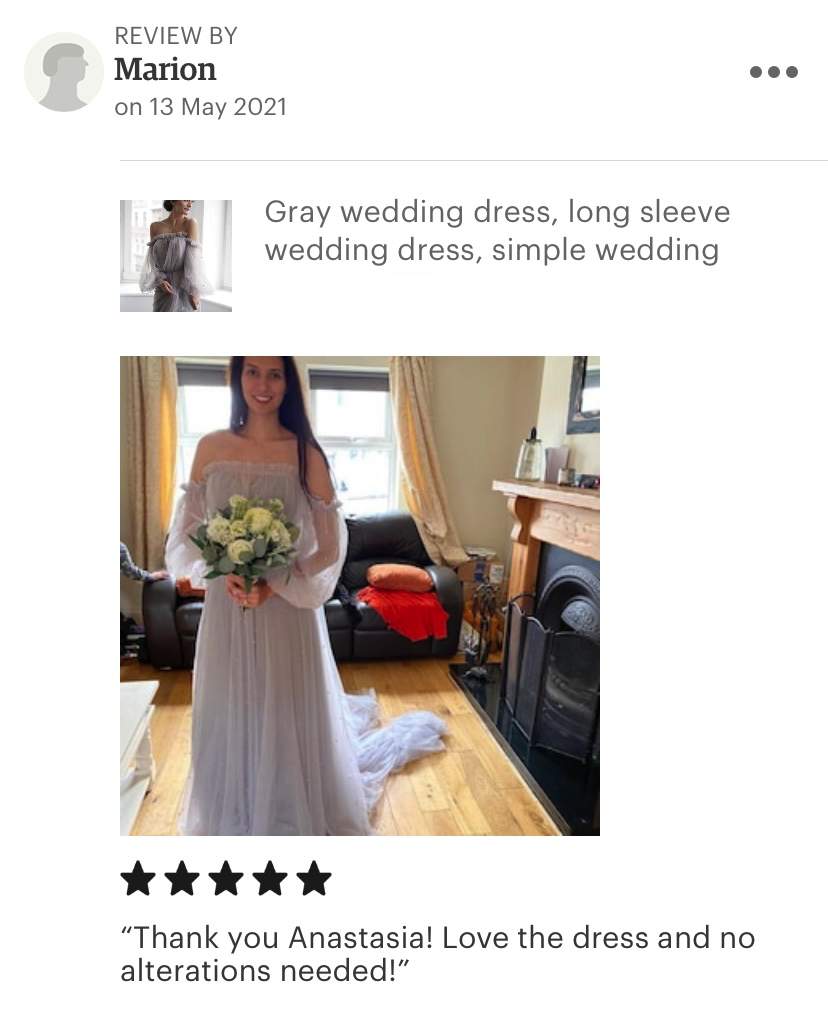Open reviewer Marion's profile
This screenshot has width=828, height=1023.
coord(165,69)
